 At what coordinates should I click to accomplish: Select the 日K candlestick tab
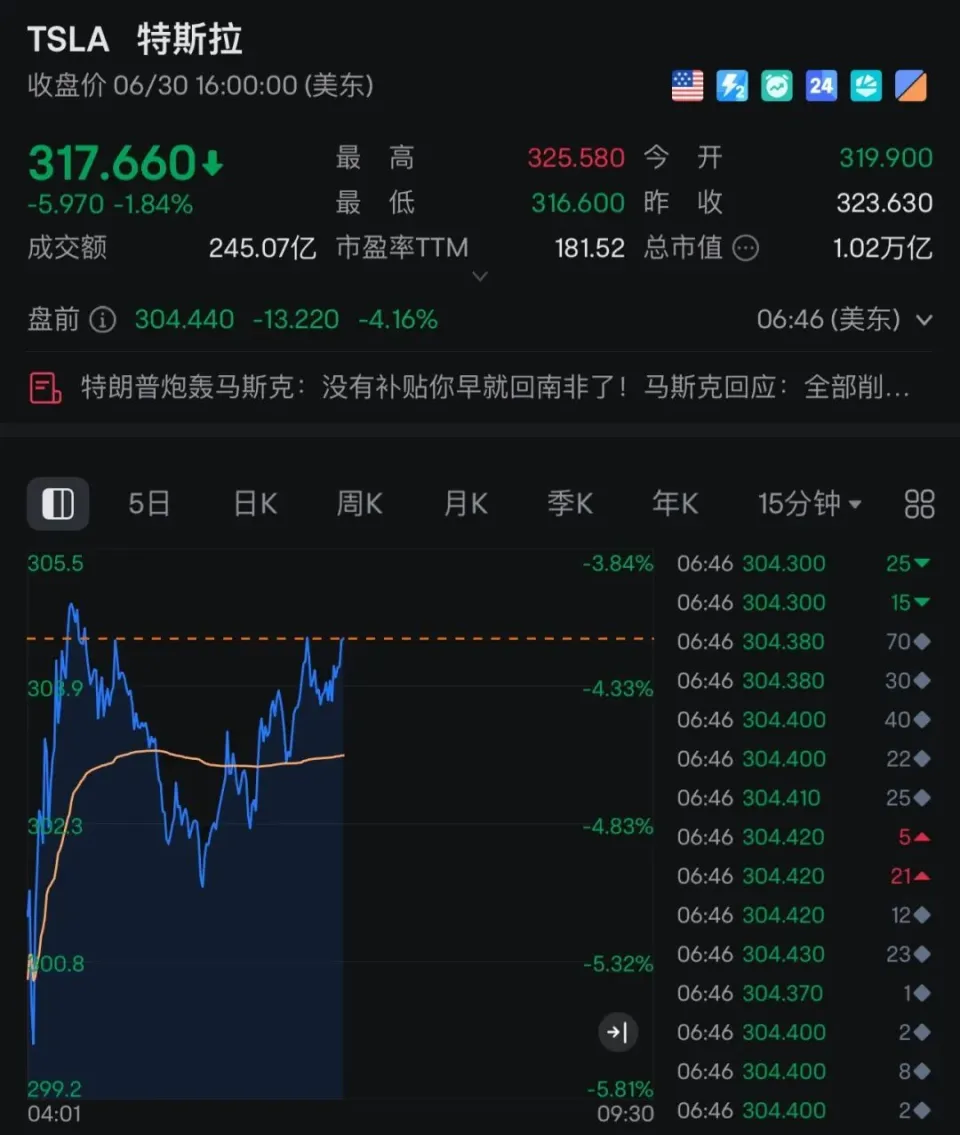click(255, 503)
